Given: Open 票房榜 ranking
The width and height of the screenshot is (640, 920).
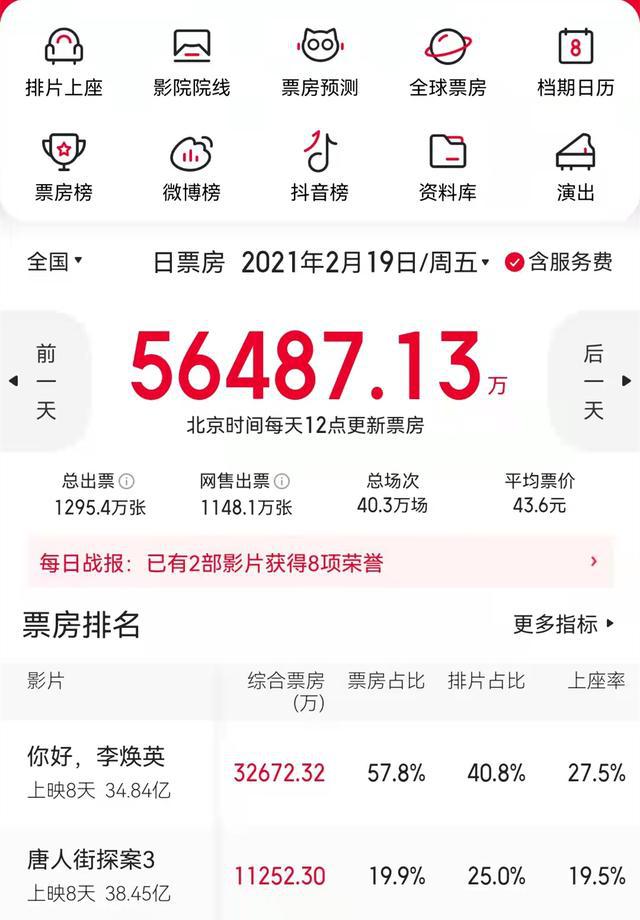Looking at the screenshot, I should pos(64,168).
